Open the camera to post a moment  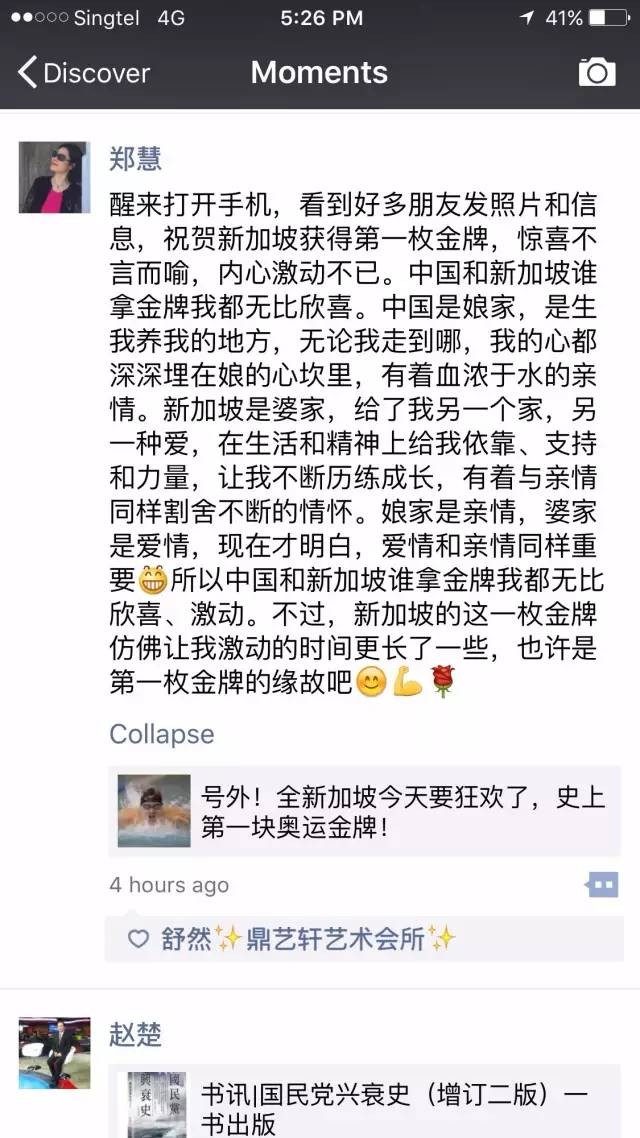click(x=597, y=72)
